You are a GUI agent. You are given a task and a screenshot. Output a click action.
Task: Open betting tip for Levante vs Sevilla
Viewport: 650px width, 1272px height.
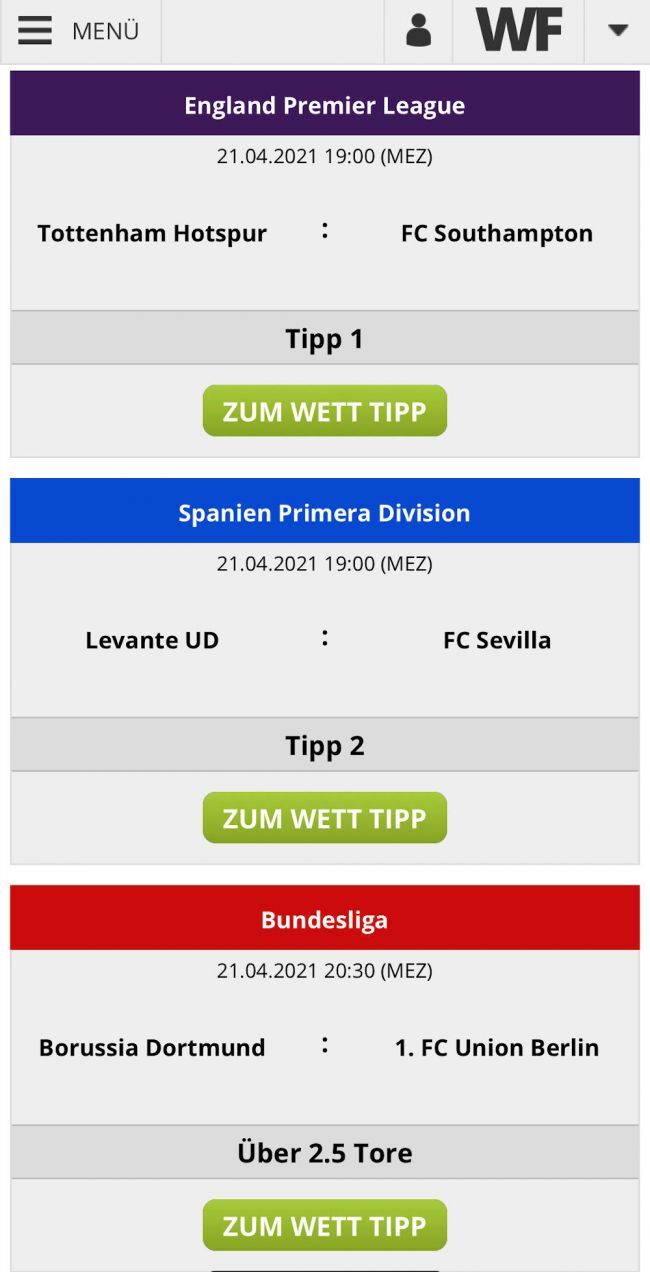324,818
